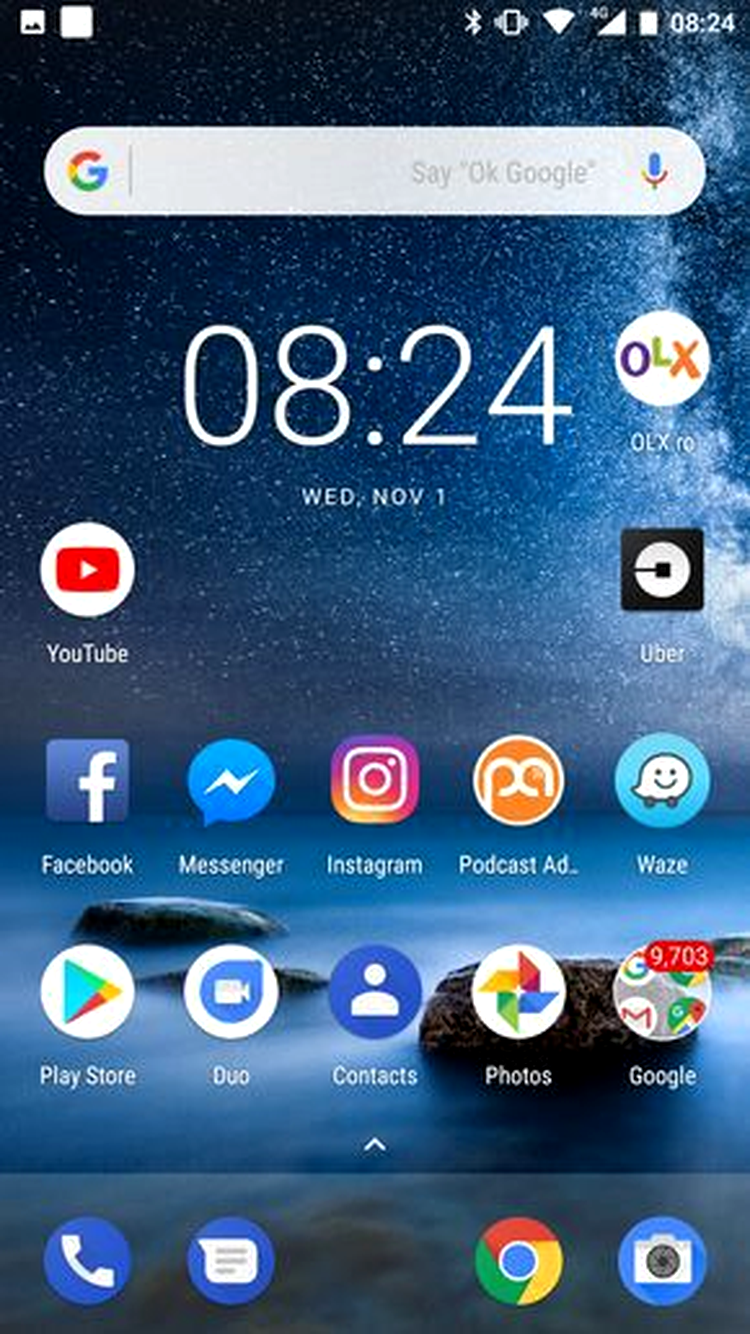Open the Facebook app

tap(87, 781)
